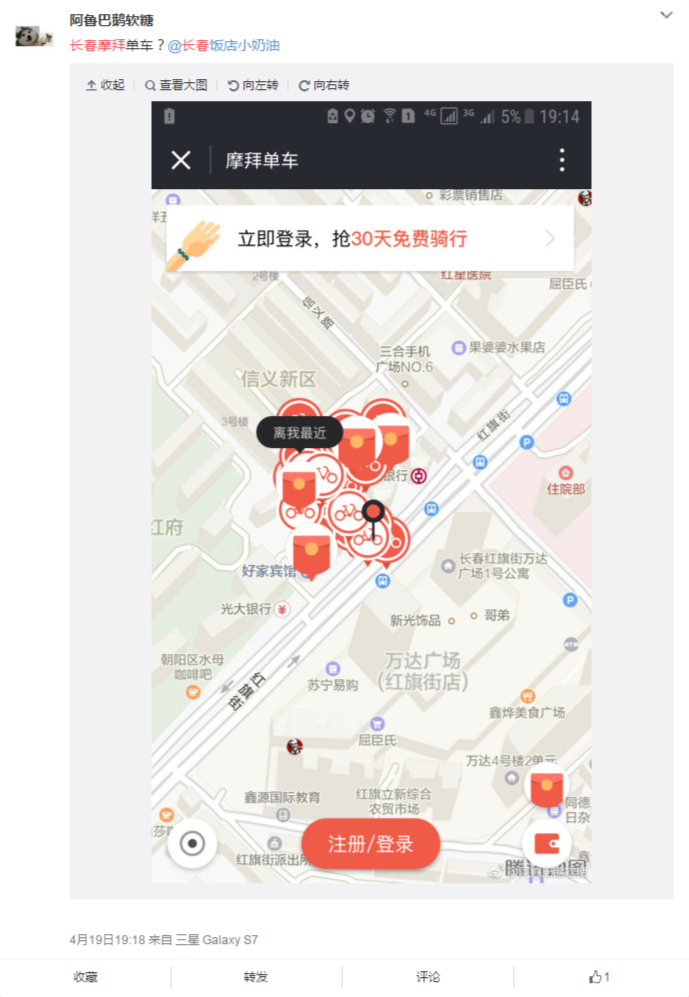The width and height of the screenshot is (689, 997).
Task: Open 阿鲁巴鹅软糖's profile name
Action: 111,20
